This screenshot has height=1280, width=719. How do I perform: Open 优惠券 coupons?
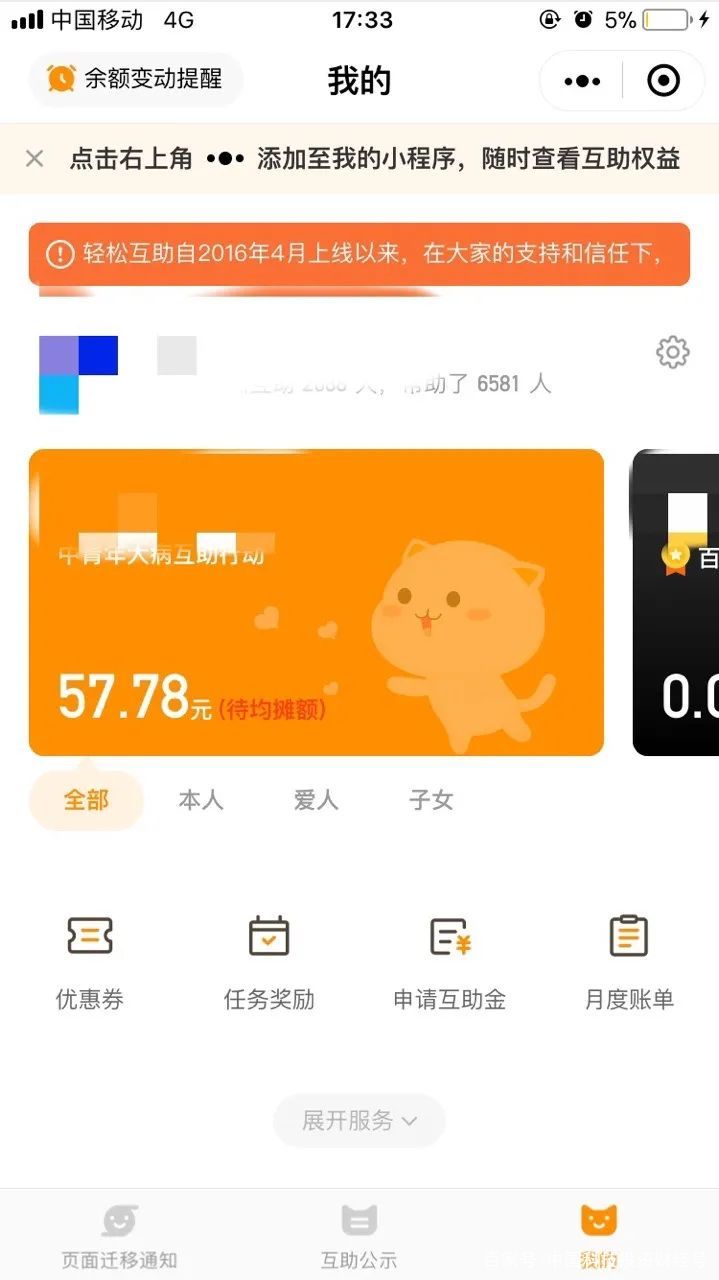point(90,960)
